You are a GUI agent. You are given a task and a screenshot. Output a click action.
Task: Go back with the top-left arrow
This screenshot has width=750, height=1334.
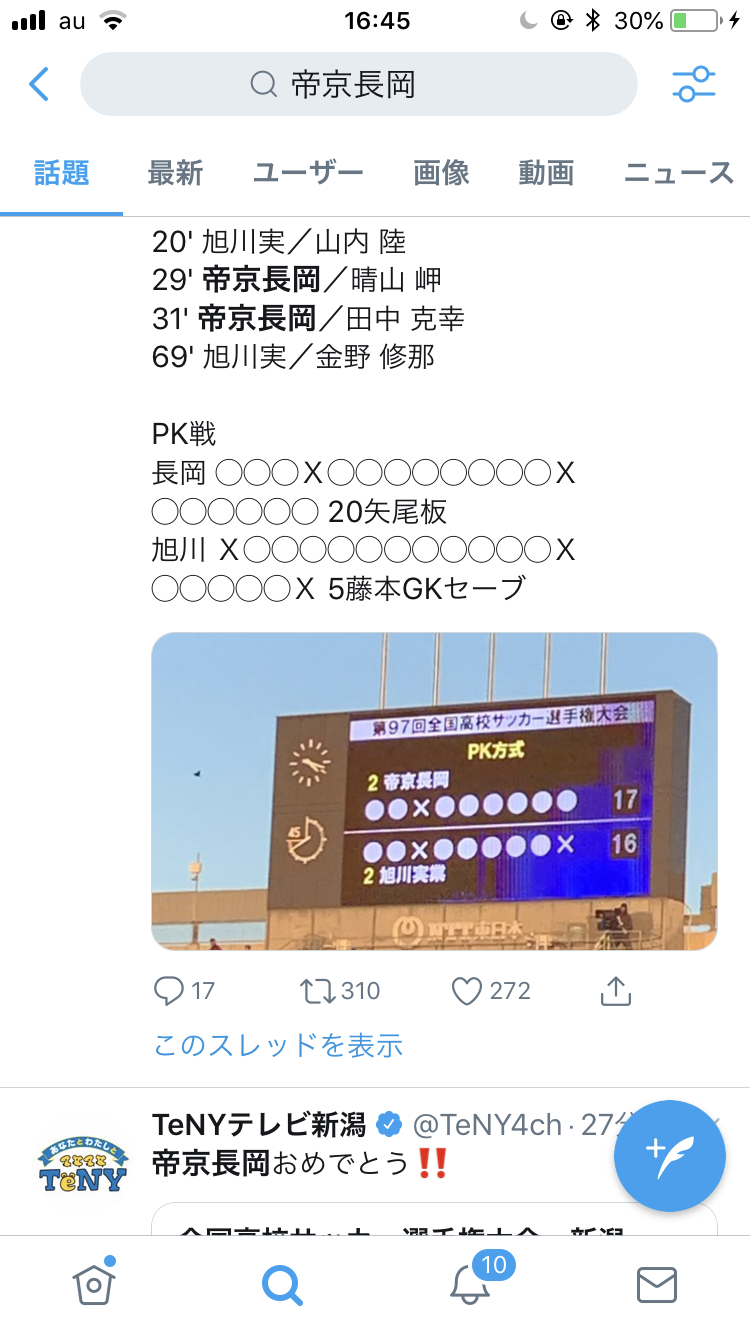click(x=39, y=85)
